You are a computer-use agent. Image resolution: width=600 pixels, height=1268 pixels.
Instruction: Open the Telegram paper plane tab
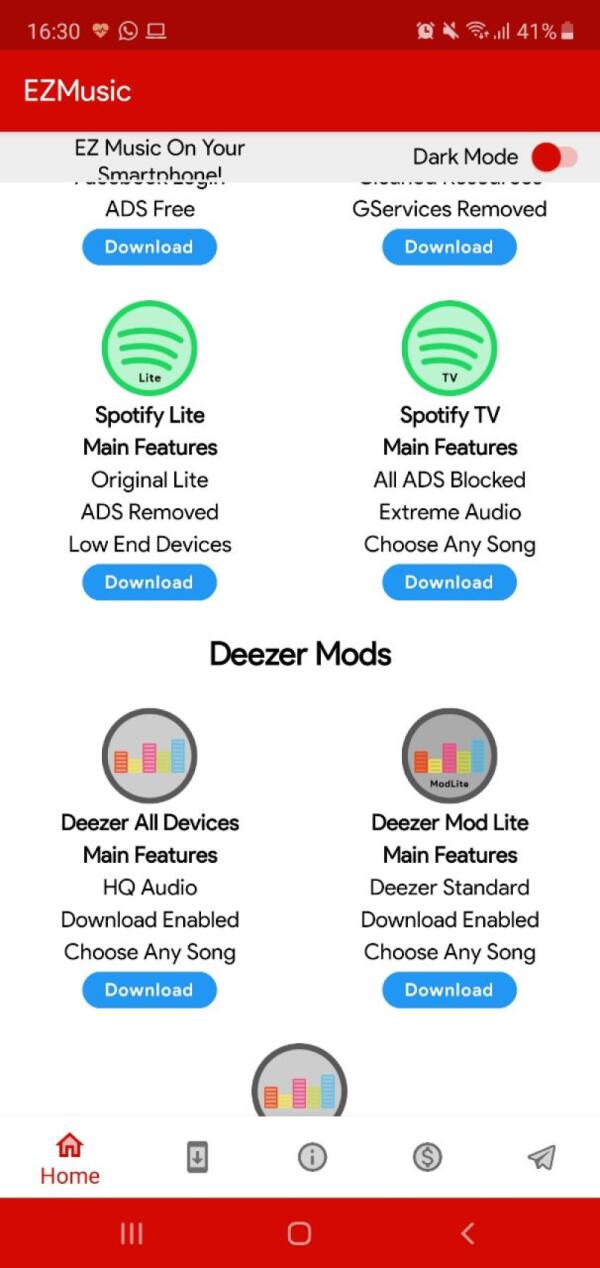tap(541, 1158)
